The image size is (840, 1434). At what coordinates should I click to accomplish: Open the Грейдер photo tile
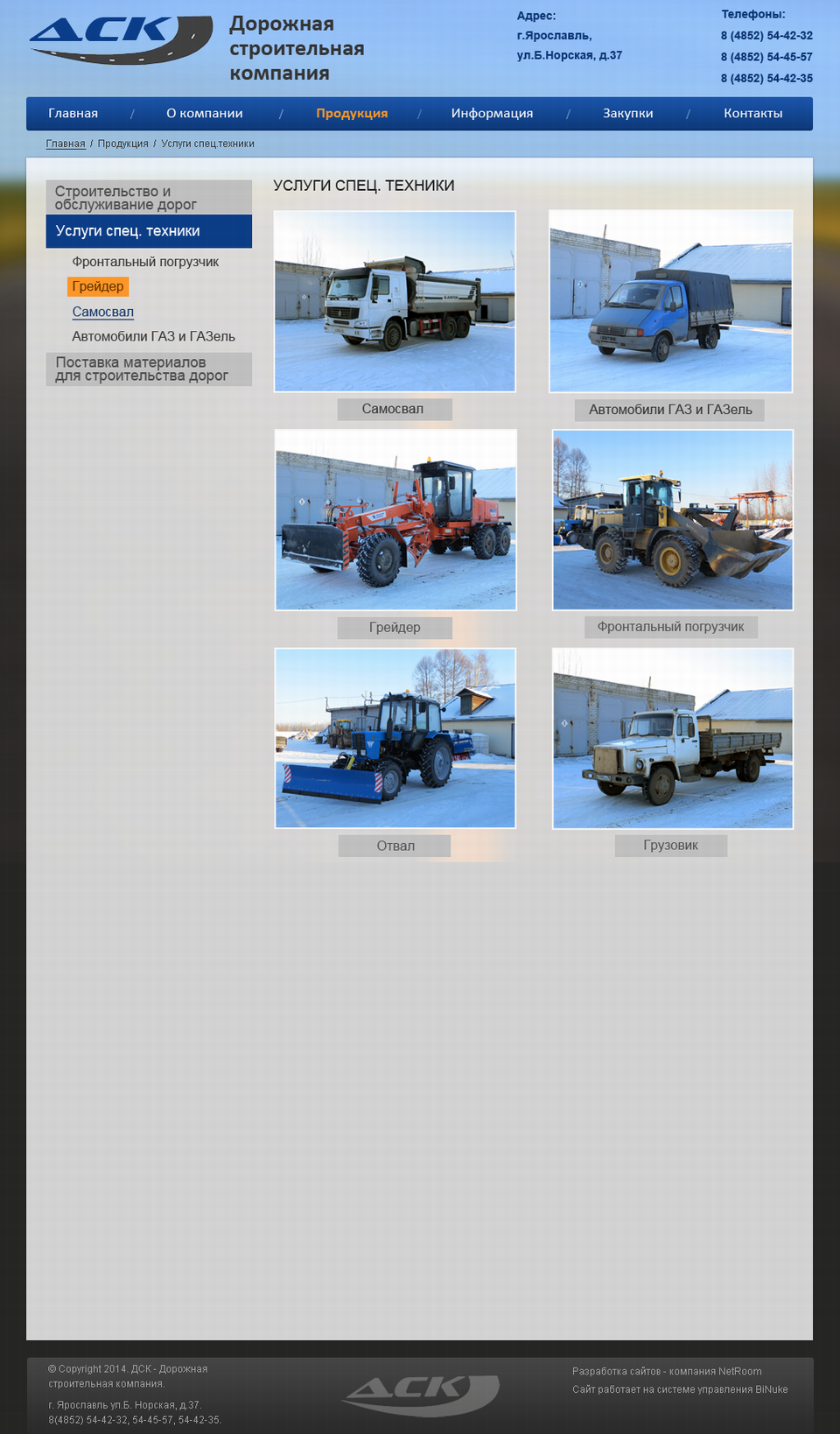395,520
